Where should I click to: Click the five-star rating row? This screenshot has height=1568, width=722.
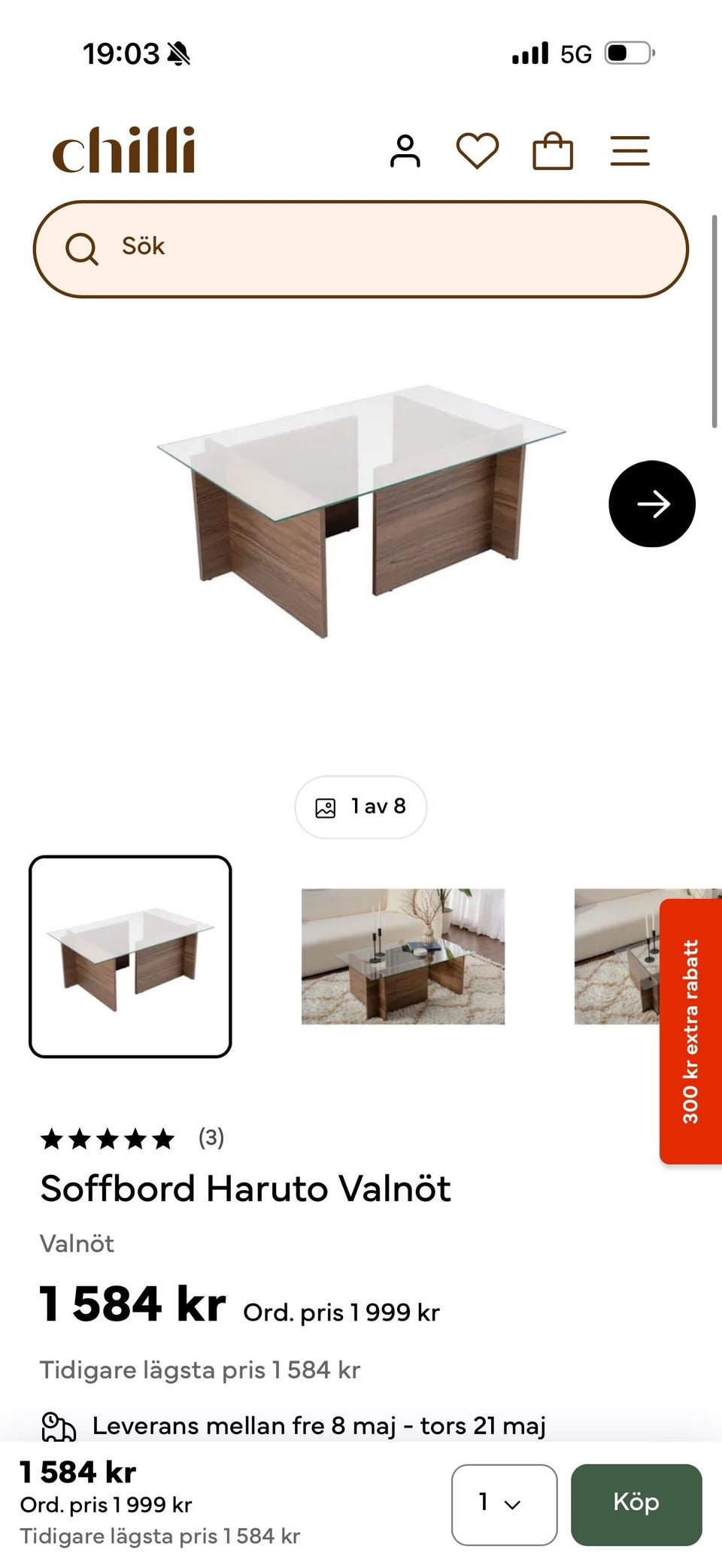click(x=107, y=1140)
